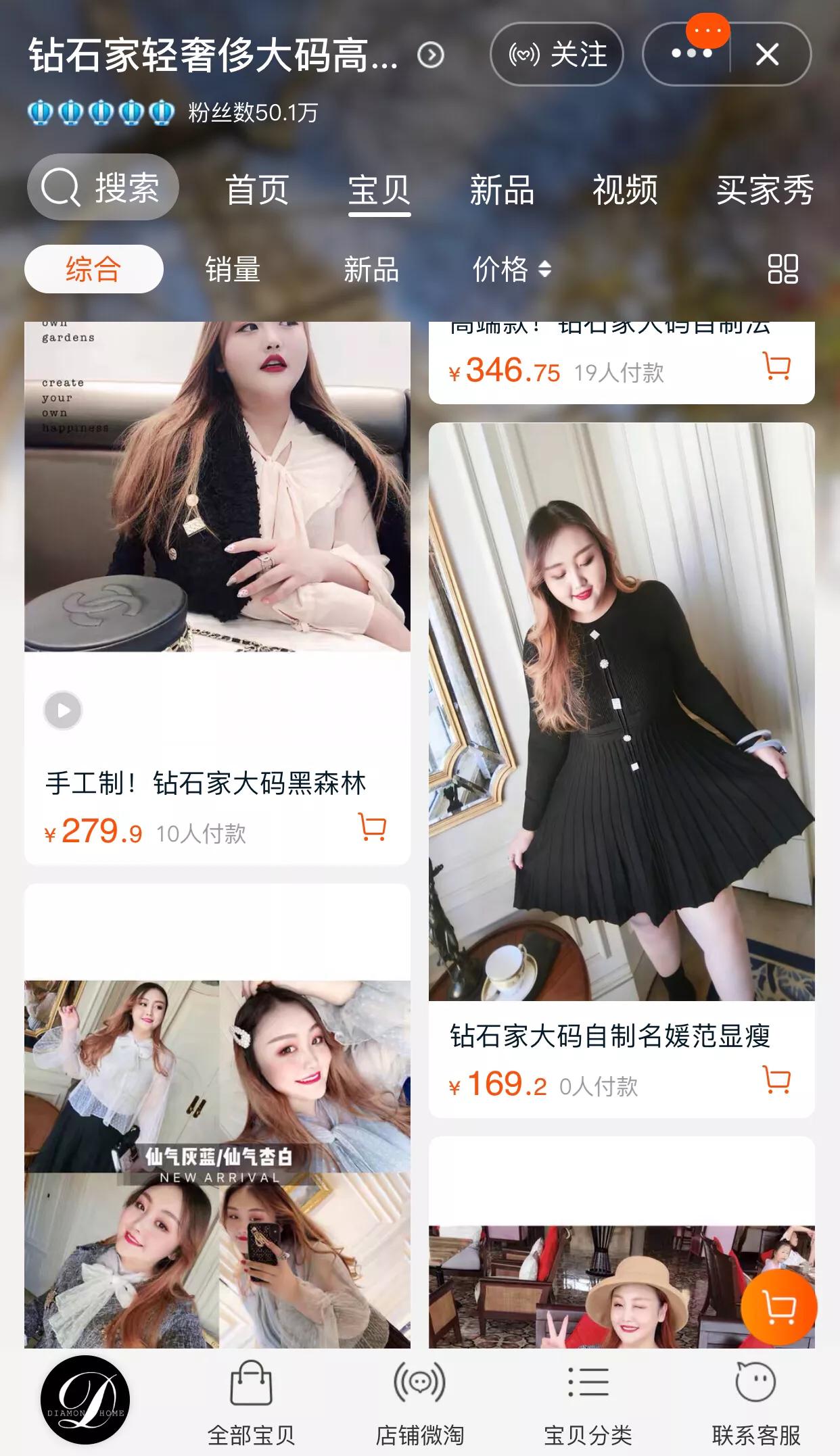Select the 综合 sorting filter
This screenshot has height=1456, width=840.
coord(93,268)
